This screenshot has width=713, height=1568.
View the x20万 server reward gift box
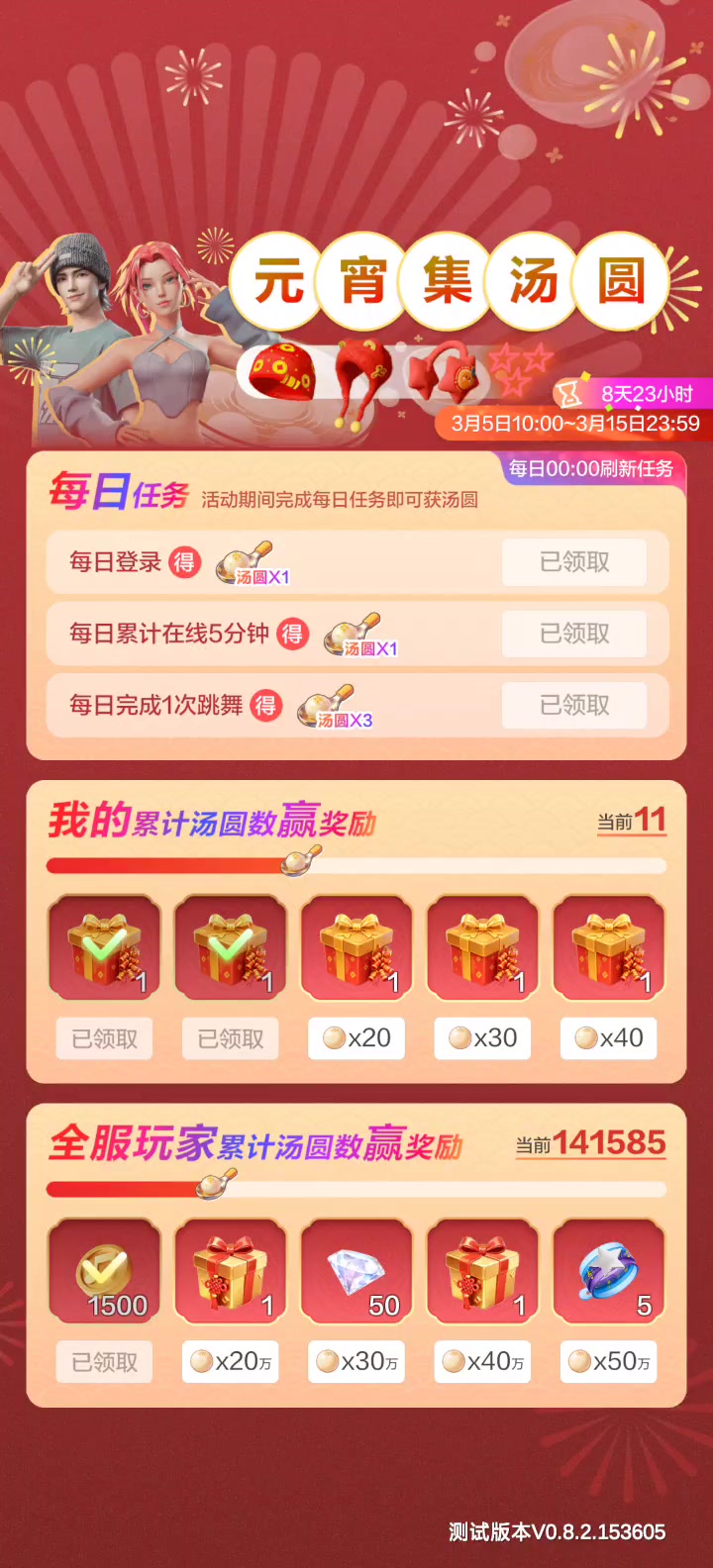(231, 1272)
